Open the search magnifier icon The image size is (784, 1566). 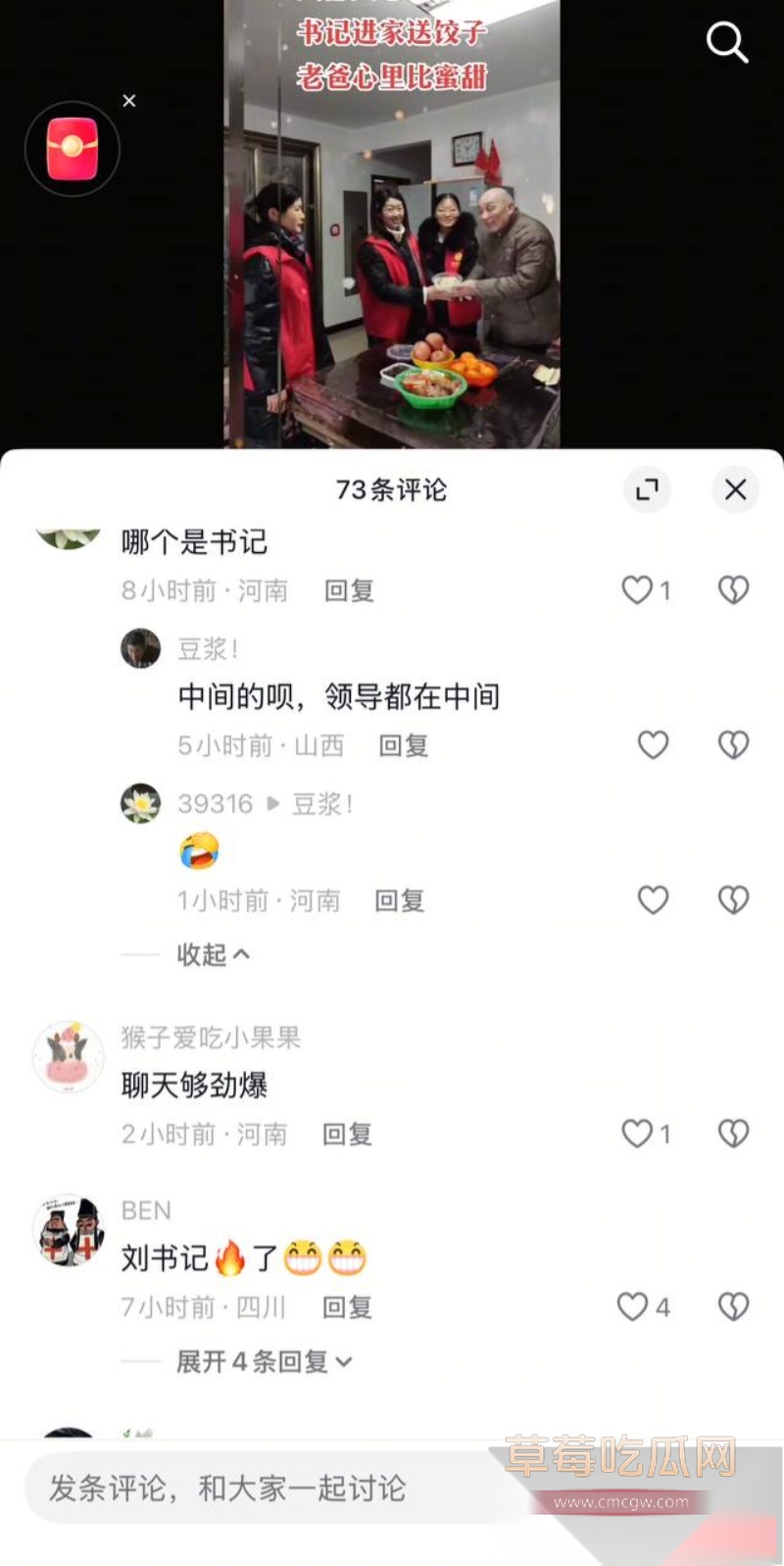726,42
